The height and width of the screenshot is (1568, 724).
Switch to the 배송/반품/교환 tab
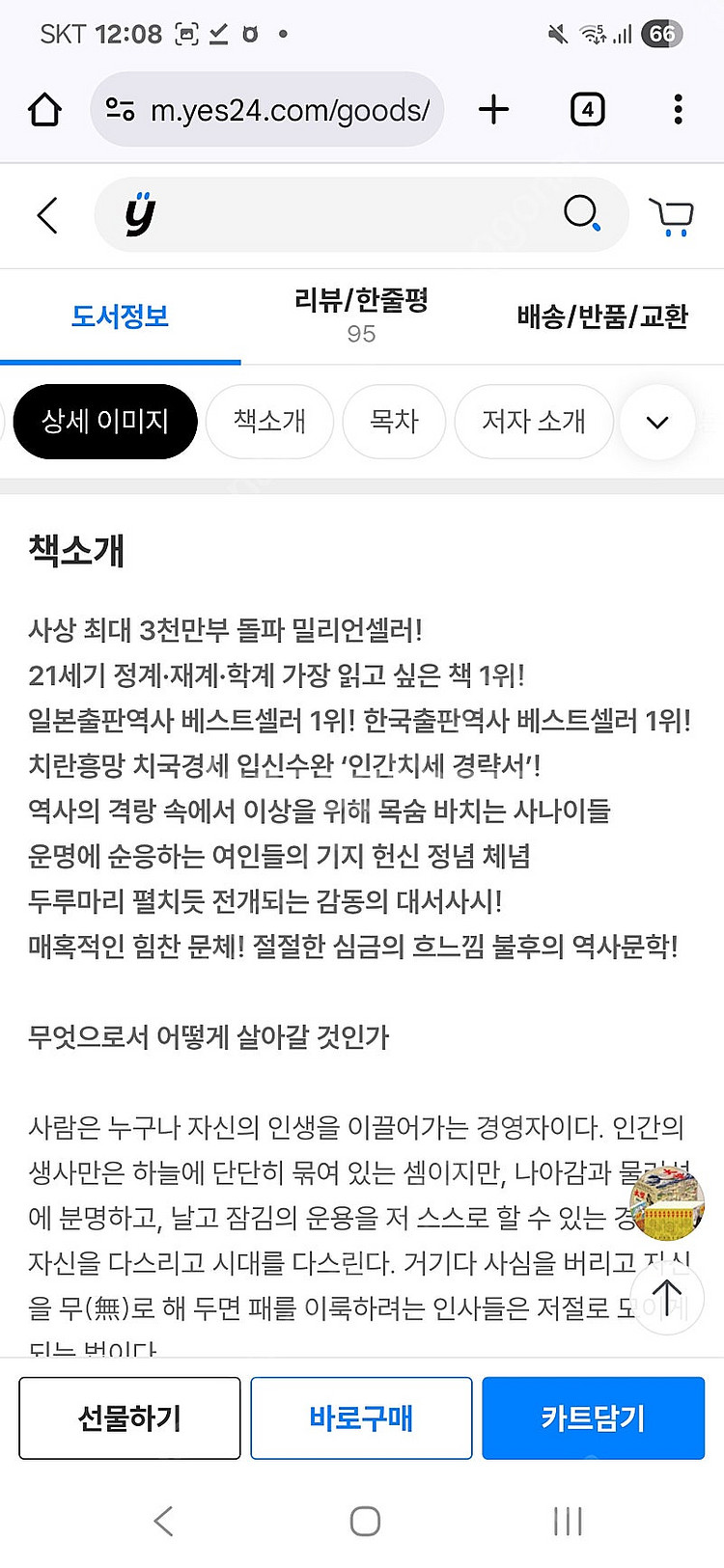tap(601, 316)
